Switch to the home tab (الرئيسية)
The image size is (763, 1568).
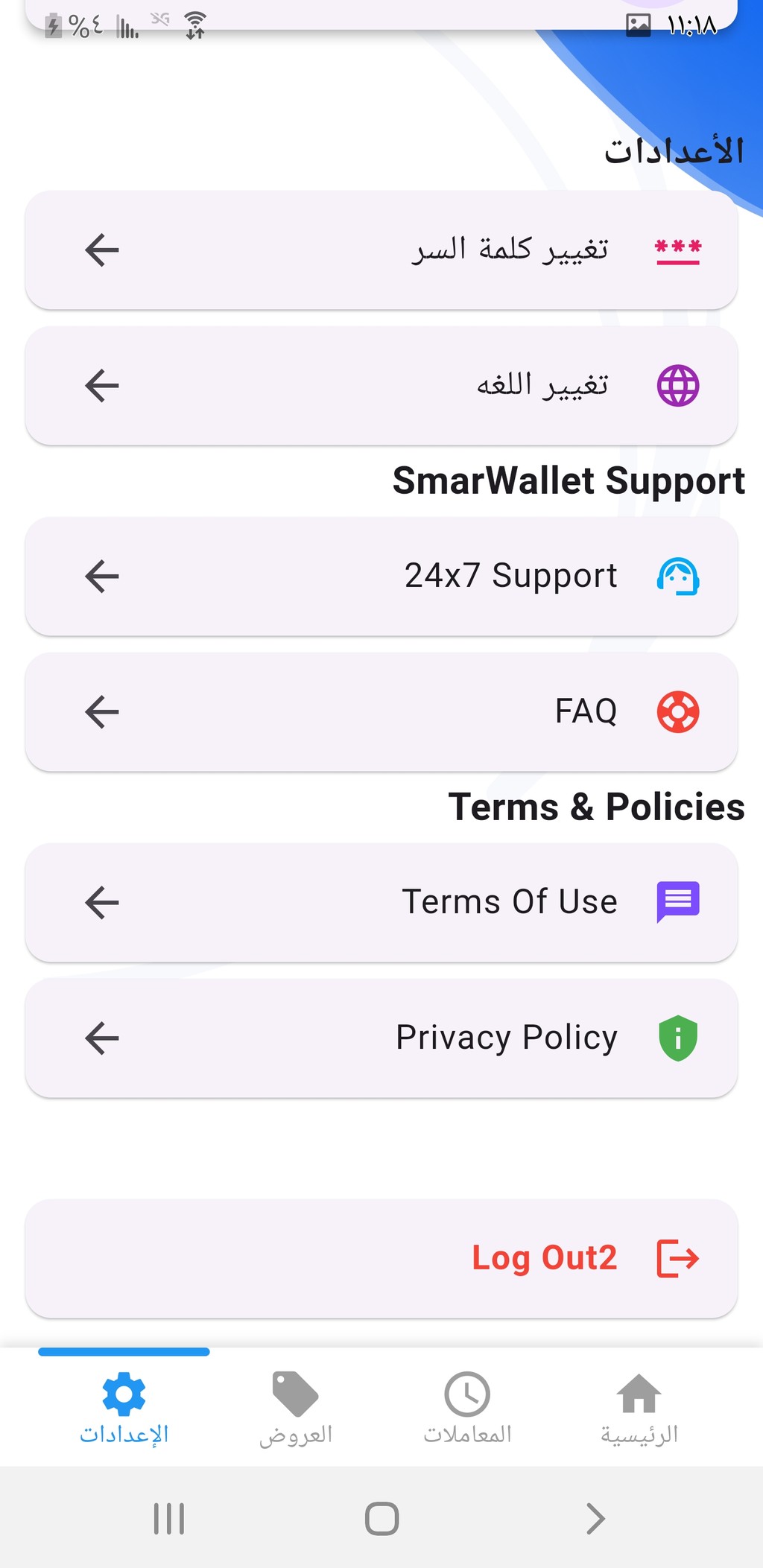click(639, 1407)
